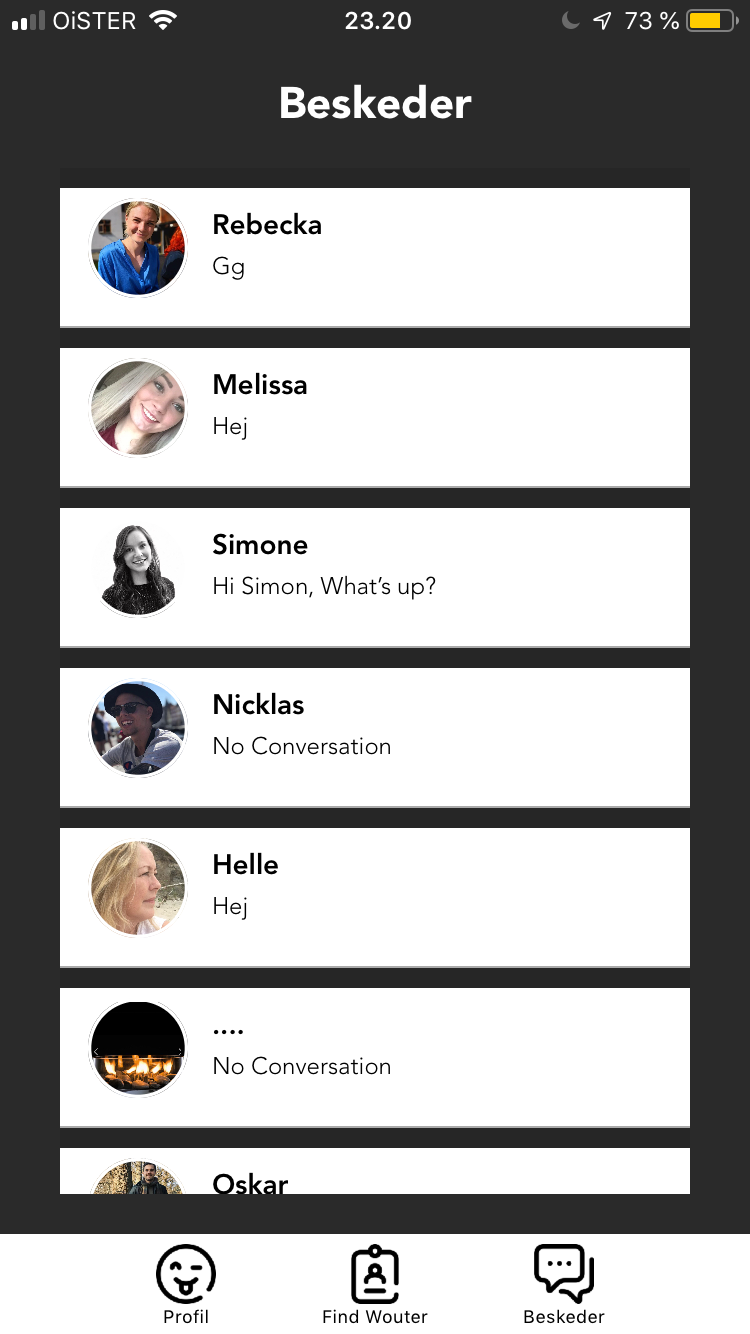The image size is (750, 1334).
Task: Select the Beskeder tab
Action: point(564,1284)
